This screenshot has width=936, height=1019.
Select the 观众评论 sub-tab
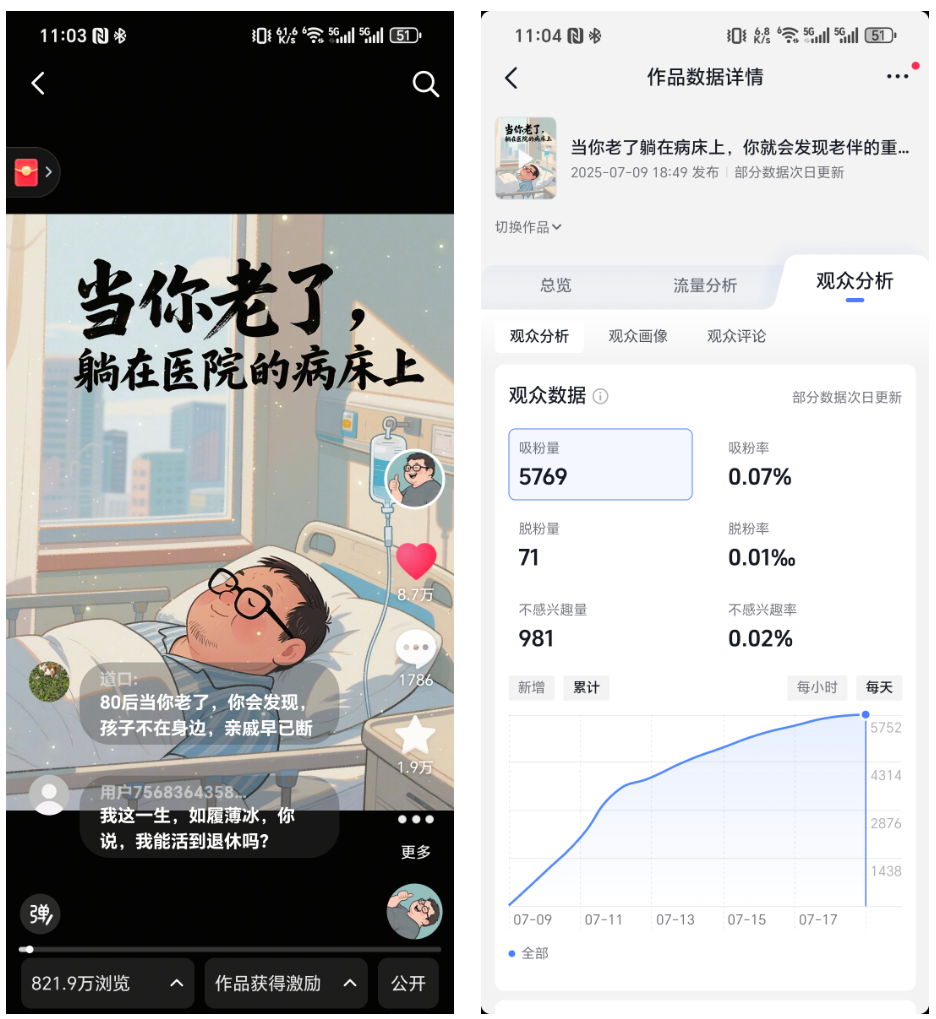736,336
